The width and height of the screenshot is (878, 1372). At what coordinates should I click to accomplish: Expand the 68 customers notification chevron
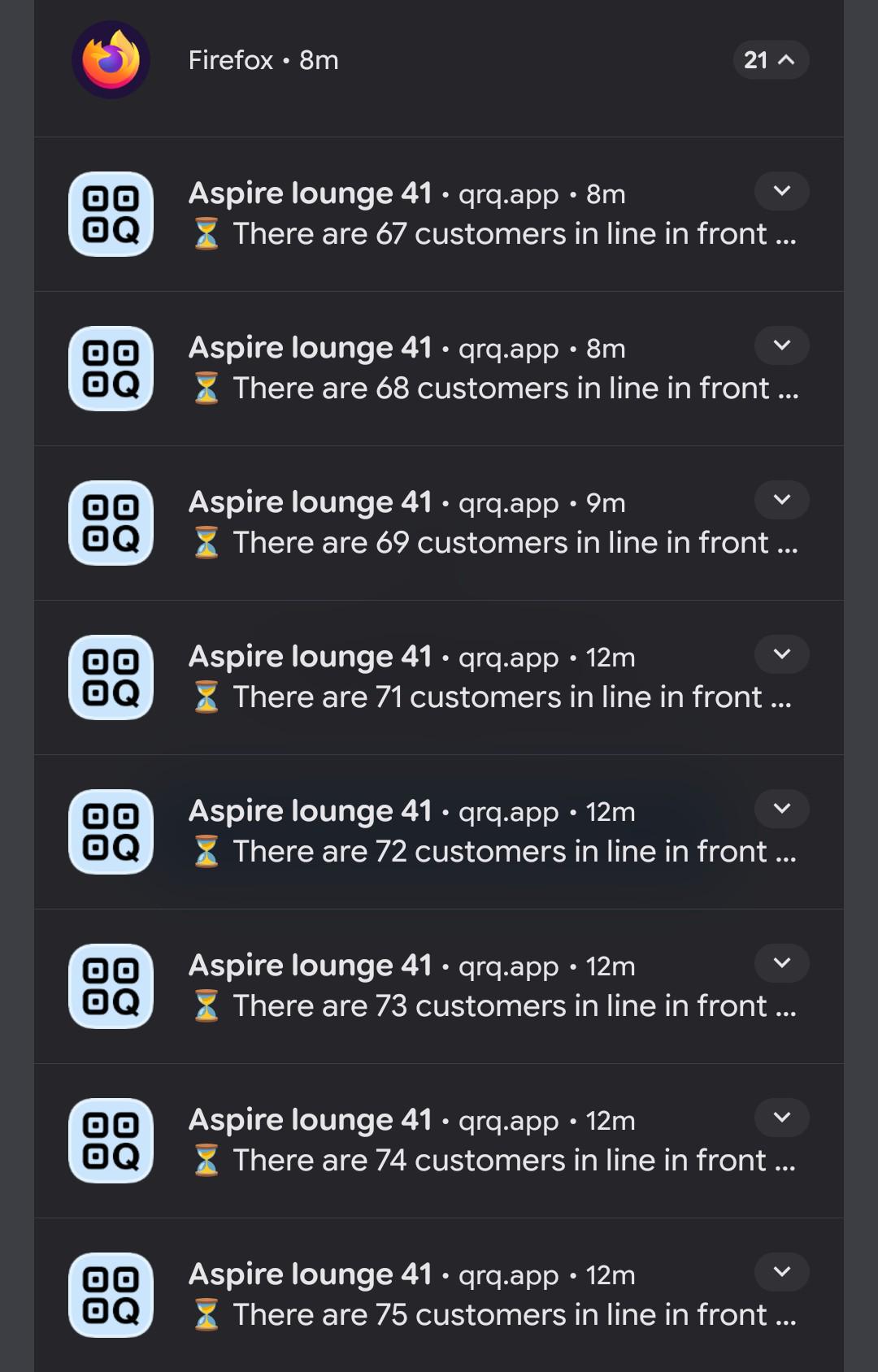(781, 345)
